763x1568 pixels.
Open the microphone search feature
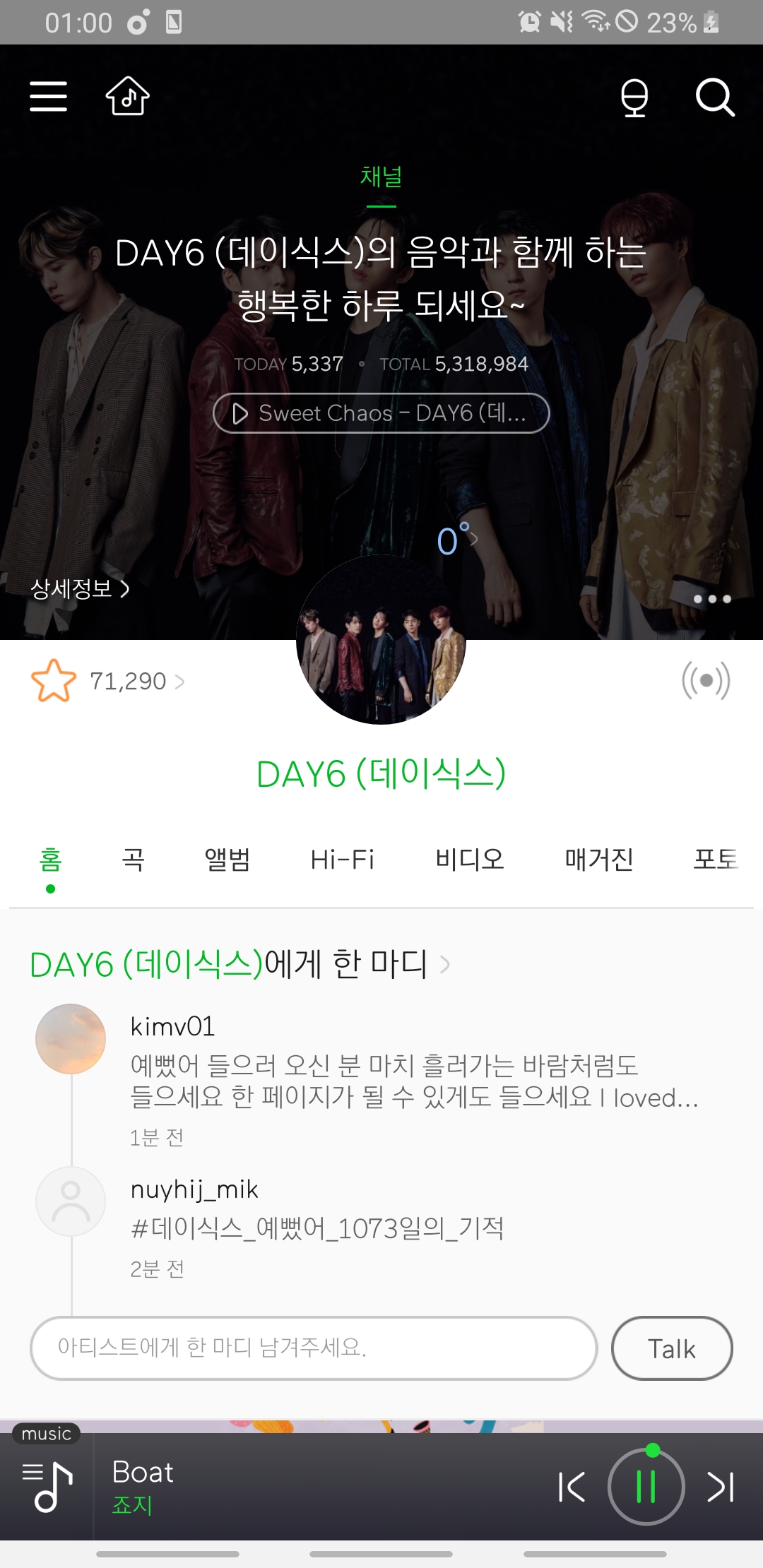click(634, 99)
